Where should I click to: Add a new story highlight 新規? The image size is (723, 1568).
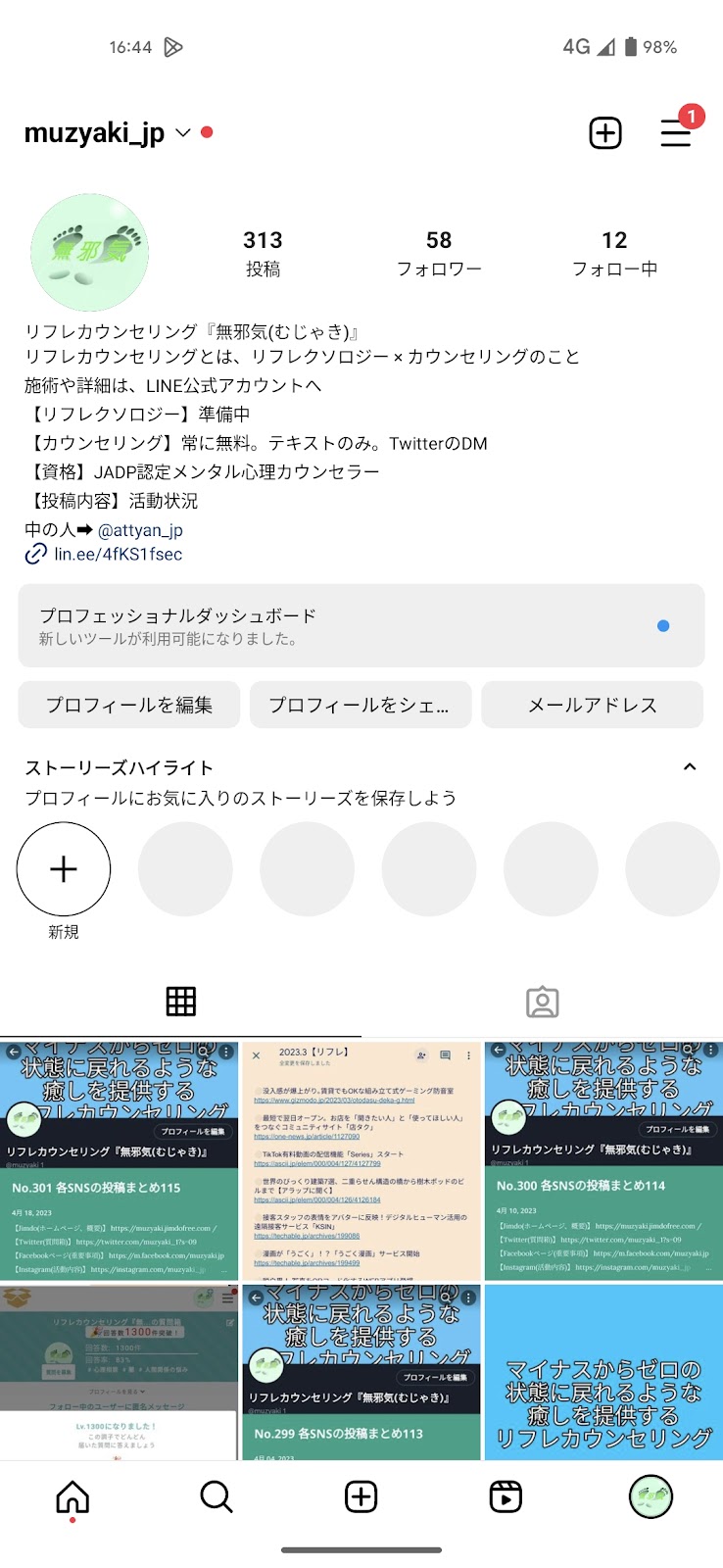coord(64,869)
